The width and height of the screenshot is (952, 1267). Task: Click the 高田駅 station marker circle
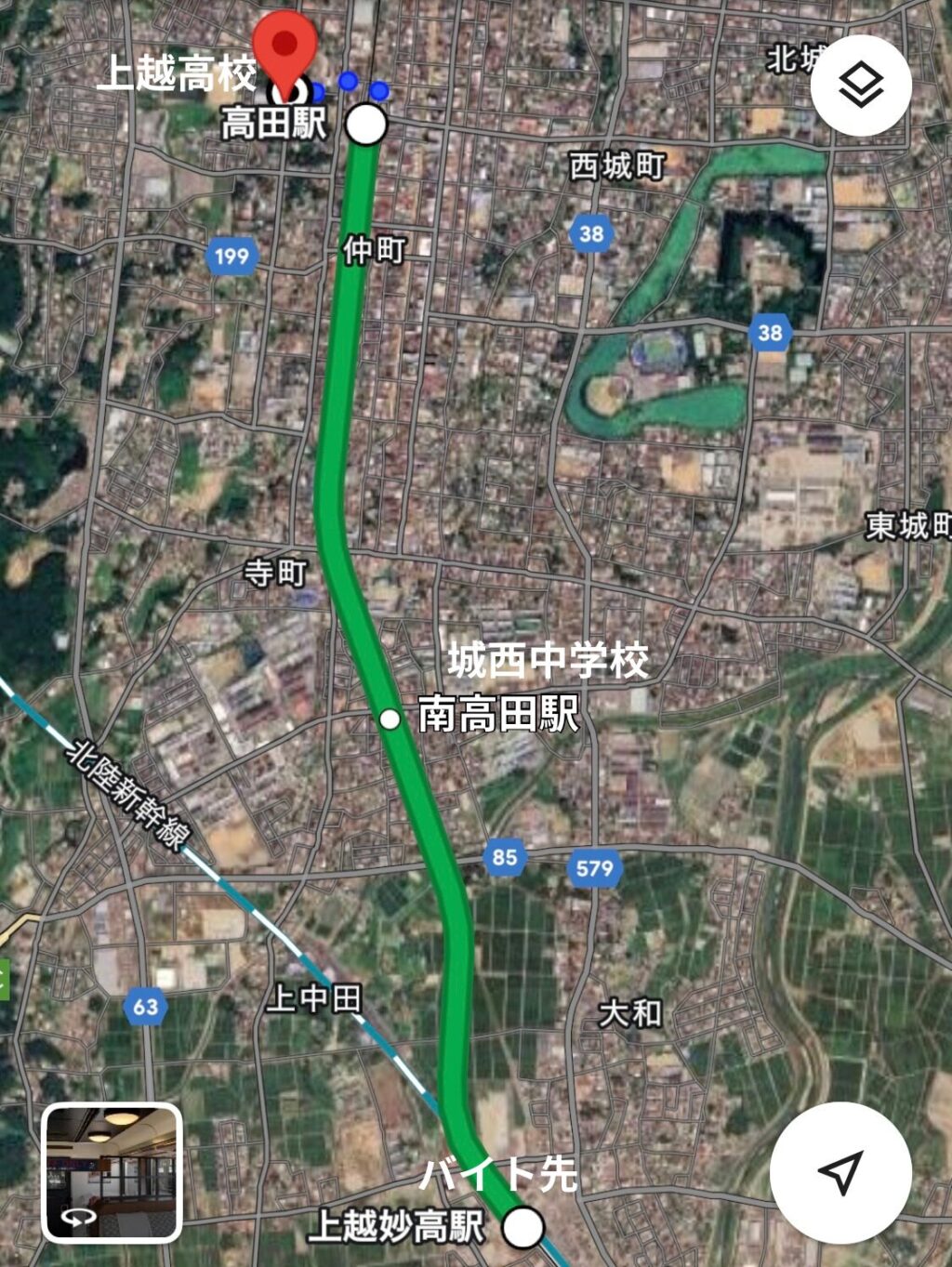[x=365, y=122]
